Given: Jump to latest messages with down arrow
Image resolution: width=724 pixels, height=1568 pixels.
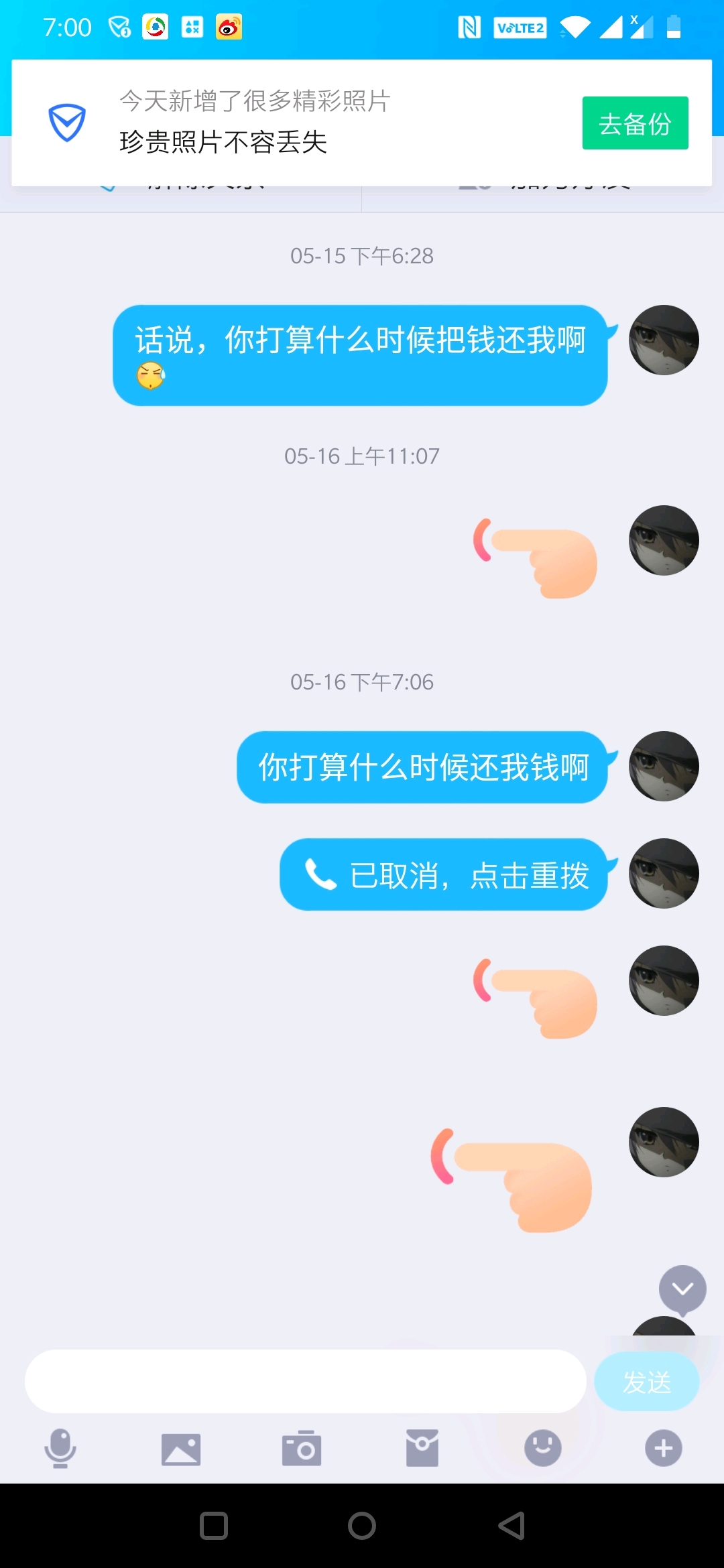Looking at the screenshot, I should tap(682, 1289).
